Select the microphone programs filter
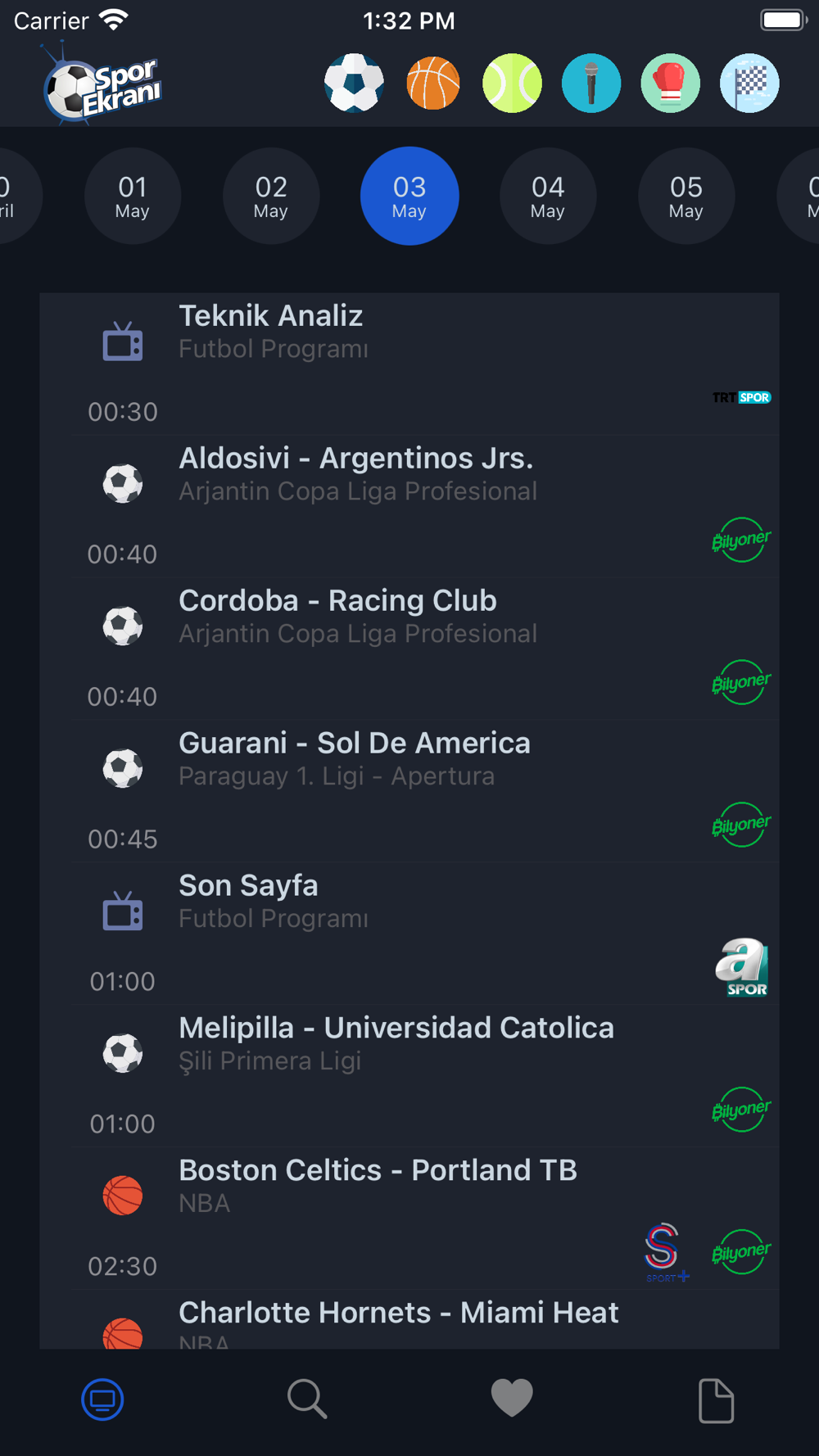 [x=591, y=83]
